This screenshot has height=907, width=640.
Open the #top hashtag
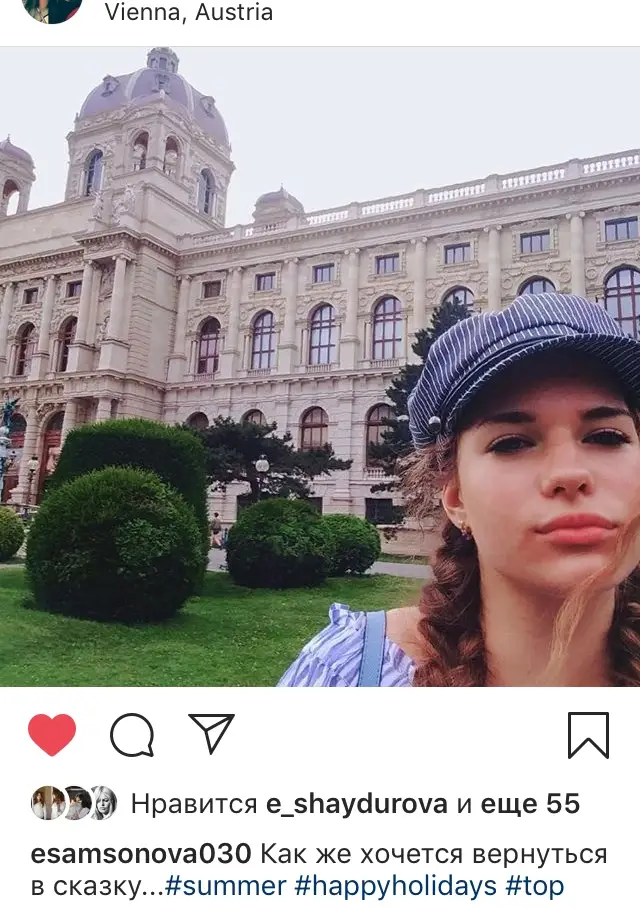(x=535, y=886)
